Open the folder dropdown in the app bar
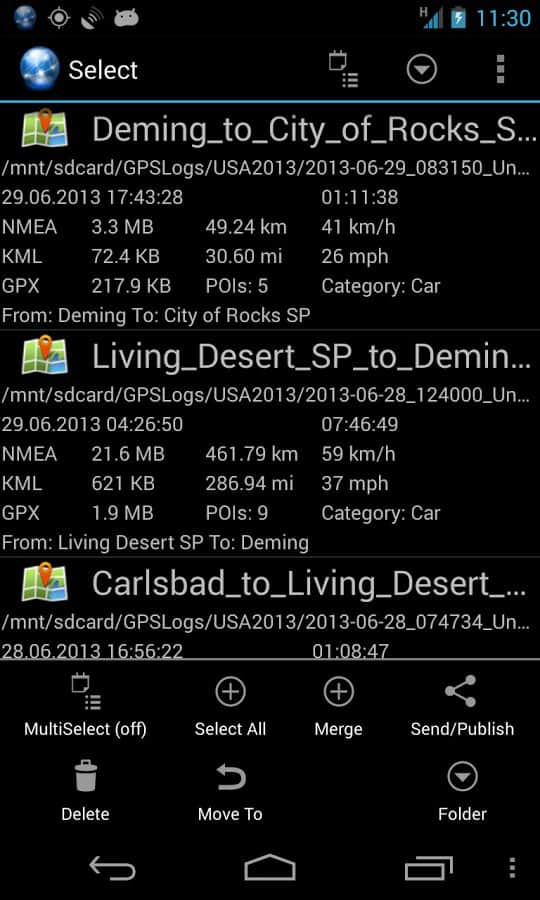Image resolution: width=540 pixels, height=900 pixels. coord(422,70)
